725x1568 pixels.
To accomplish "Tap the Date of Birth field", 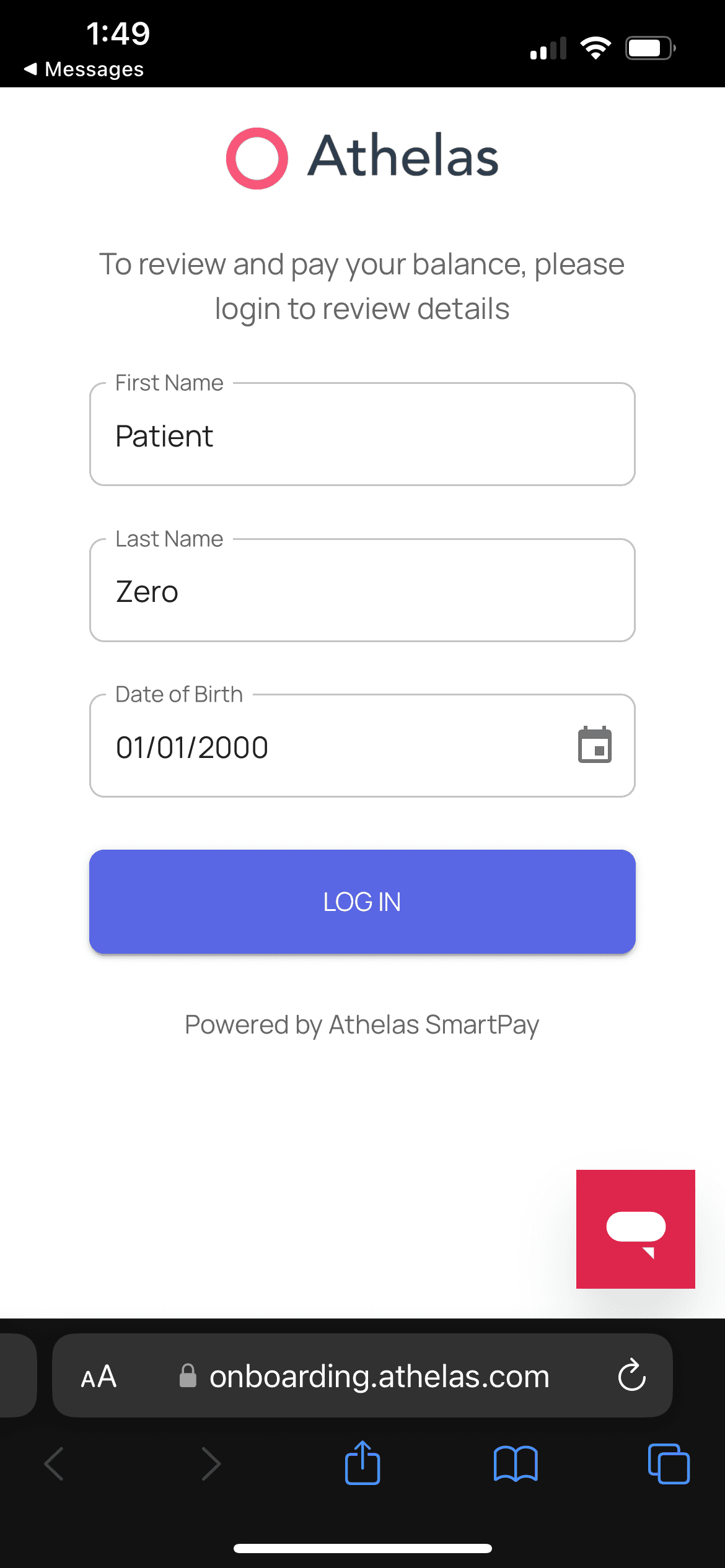I will 322,746.
